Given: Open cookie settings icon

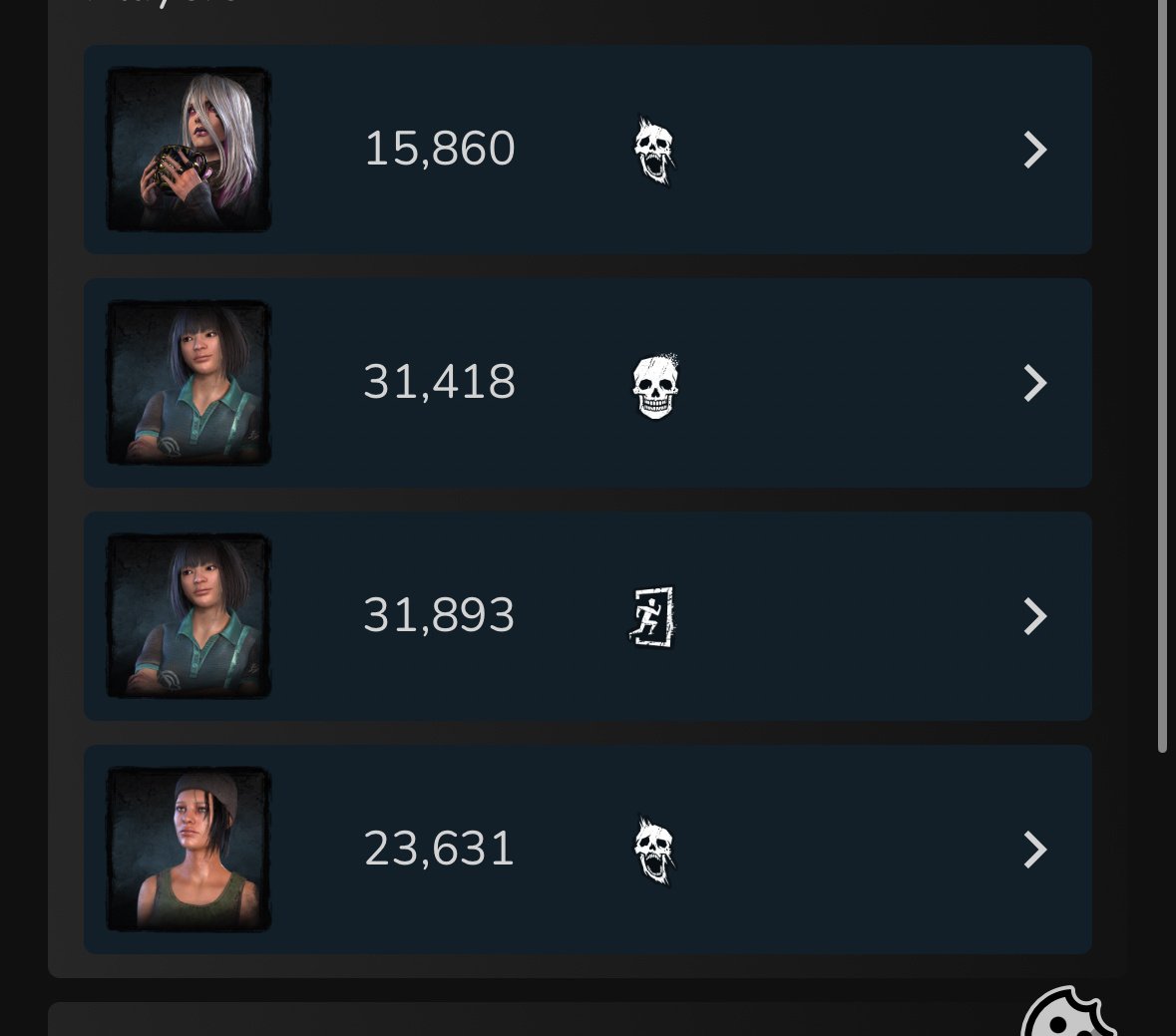Looking at the screenshot, I should tap(1066, 1015).
